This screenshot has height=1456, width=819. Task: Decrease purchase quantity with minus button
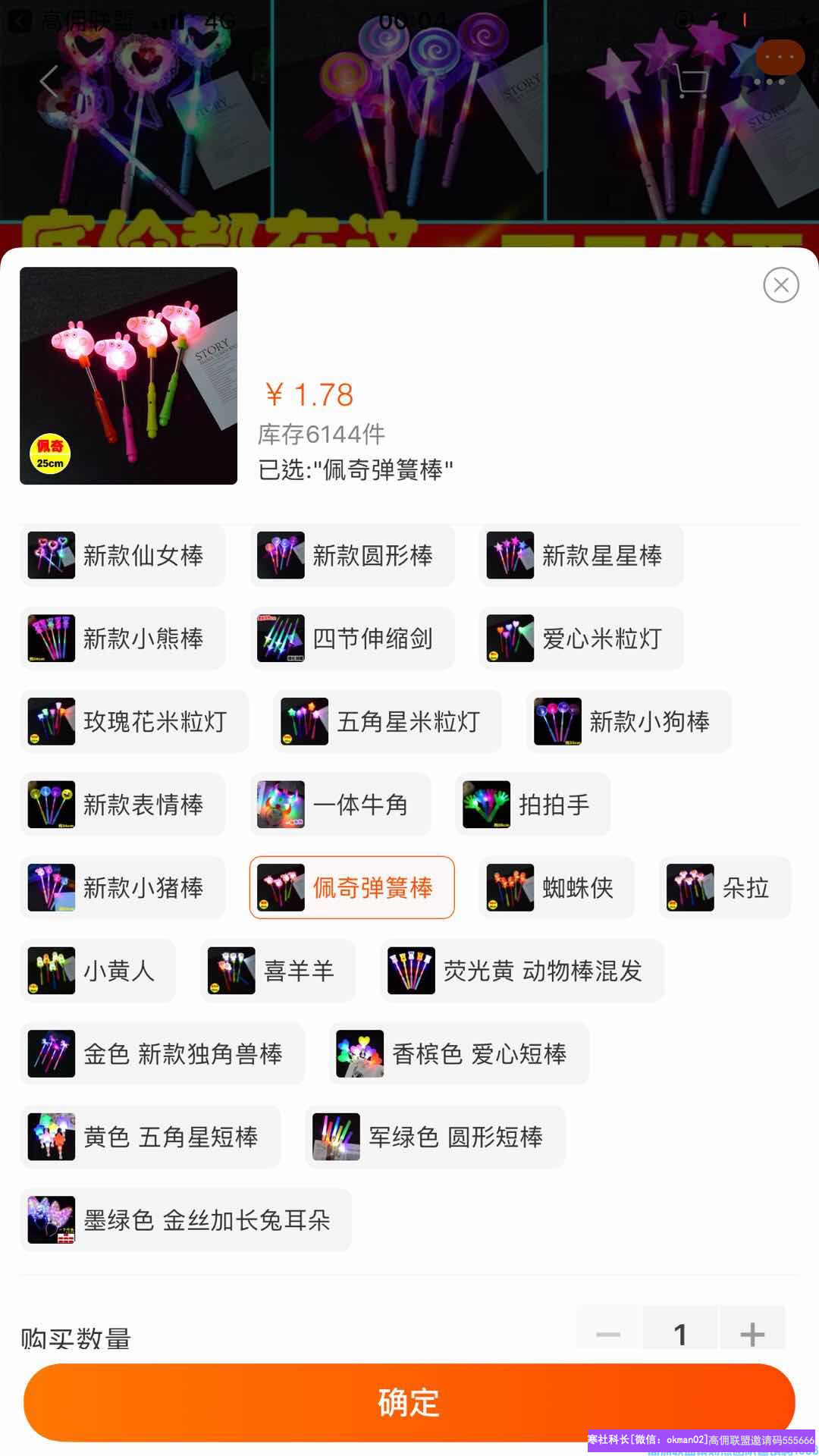pyautogui.click(x=608, y=1333)
